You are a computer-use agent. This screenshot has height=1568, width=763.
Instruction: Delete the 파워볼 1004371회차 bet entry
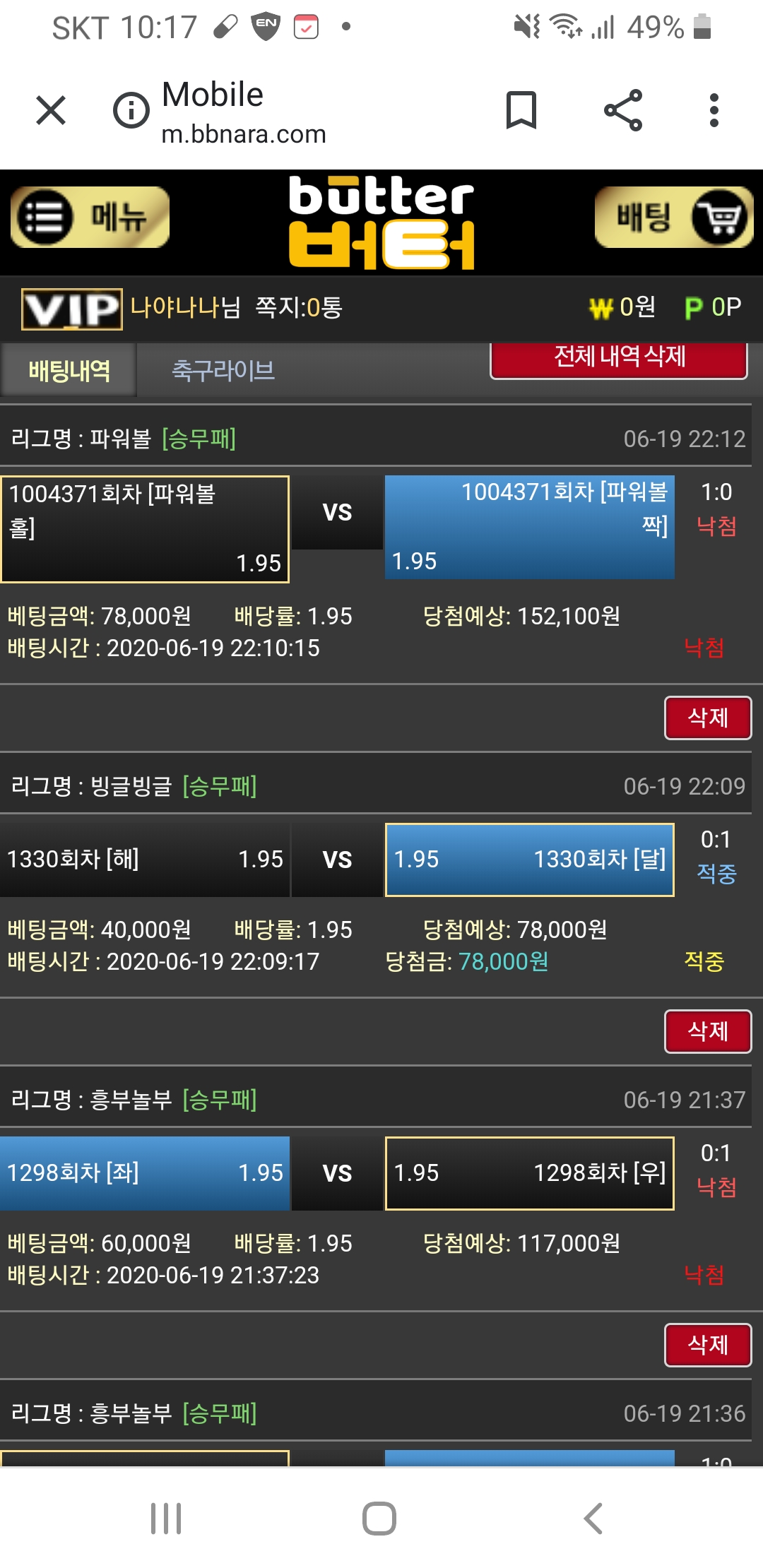707,718
